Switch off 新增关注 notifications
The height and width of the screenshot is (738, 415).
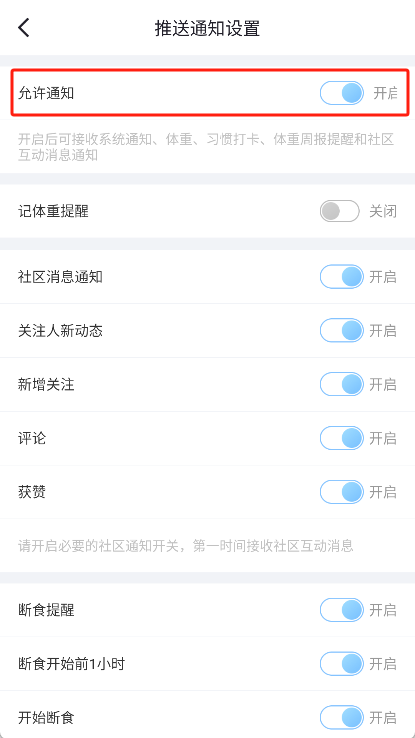click(342, 385)
